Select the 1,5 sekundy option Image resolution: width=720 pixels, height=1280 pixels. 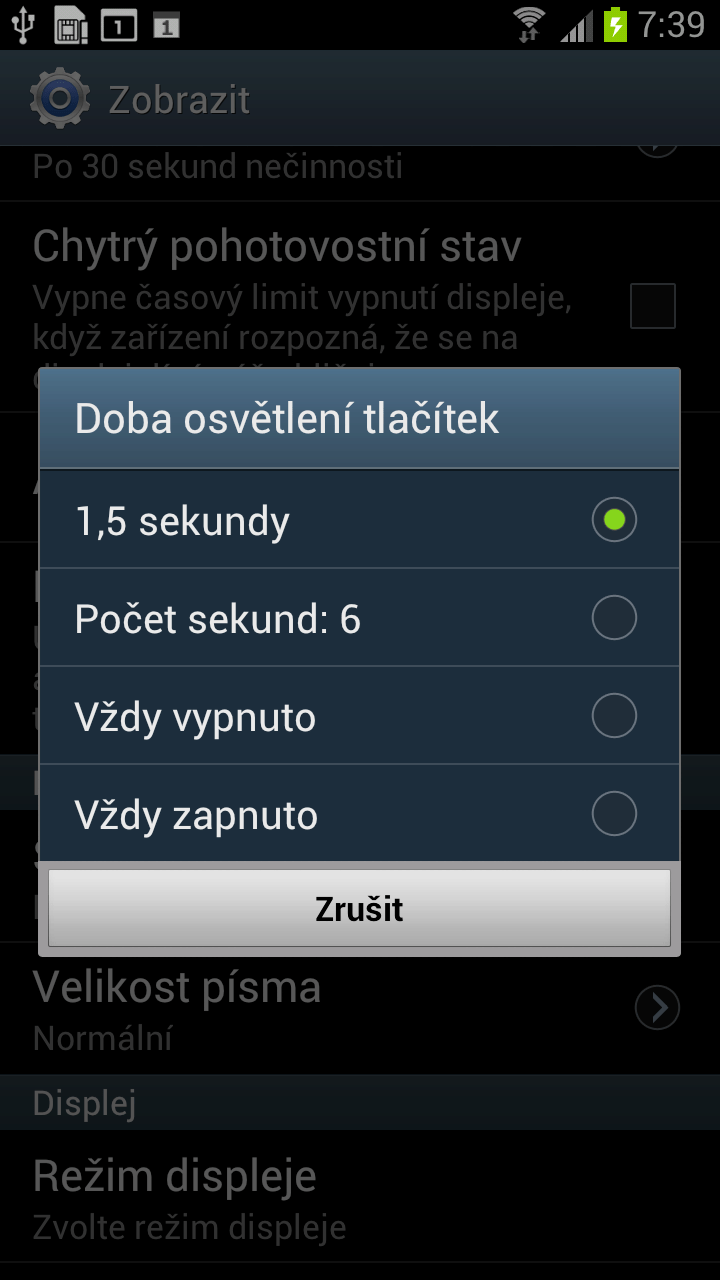[359, 520]
